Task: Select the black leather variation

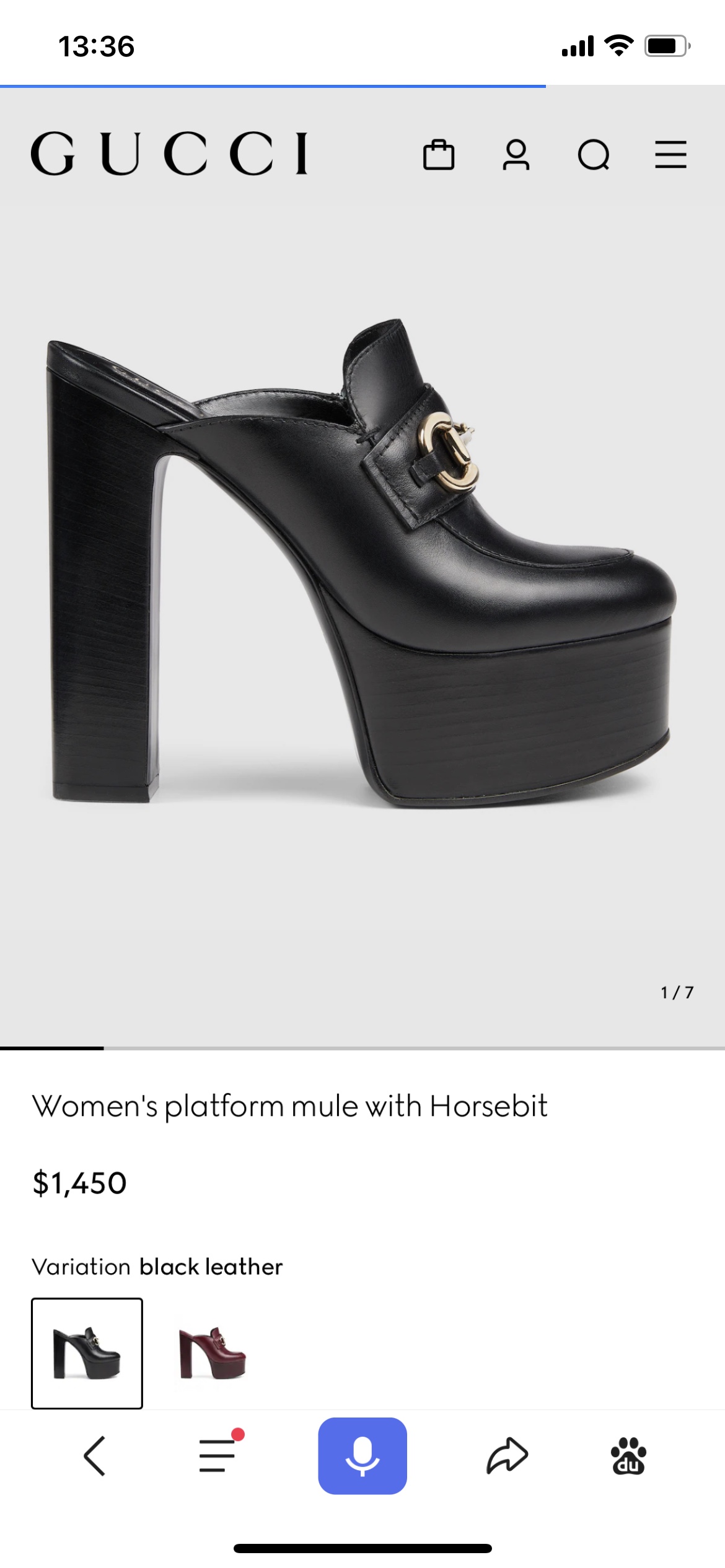Action: pos(87,1352)
